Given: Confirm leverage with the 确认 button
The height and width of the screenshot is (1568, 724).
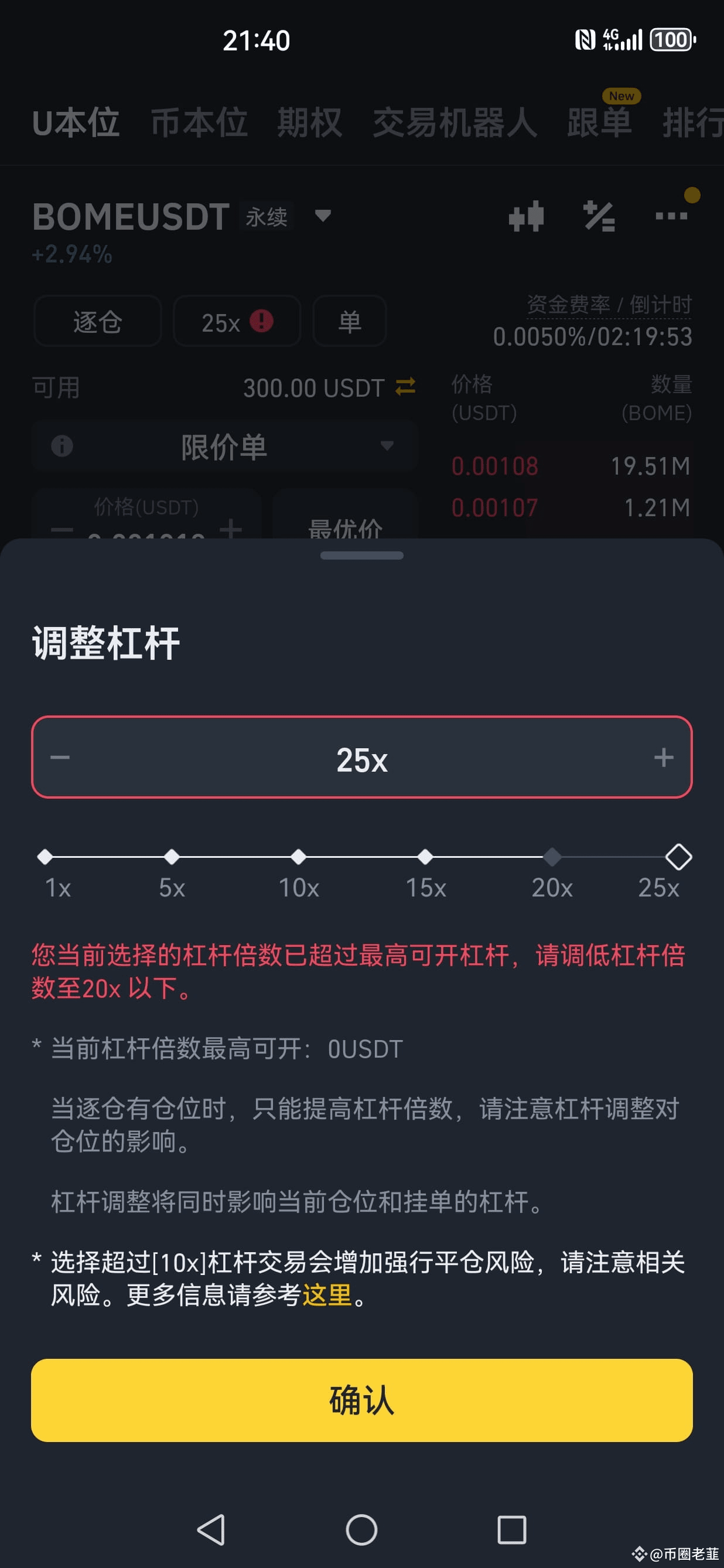Looking at the screenshot, I should (x=361, y=1400).
